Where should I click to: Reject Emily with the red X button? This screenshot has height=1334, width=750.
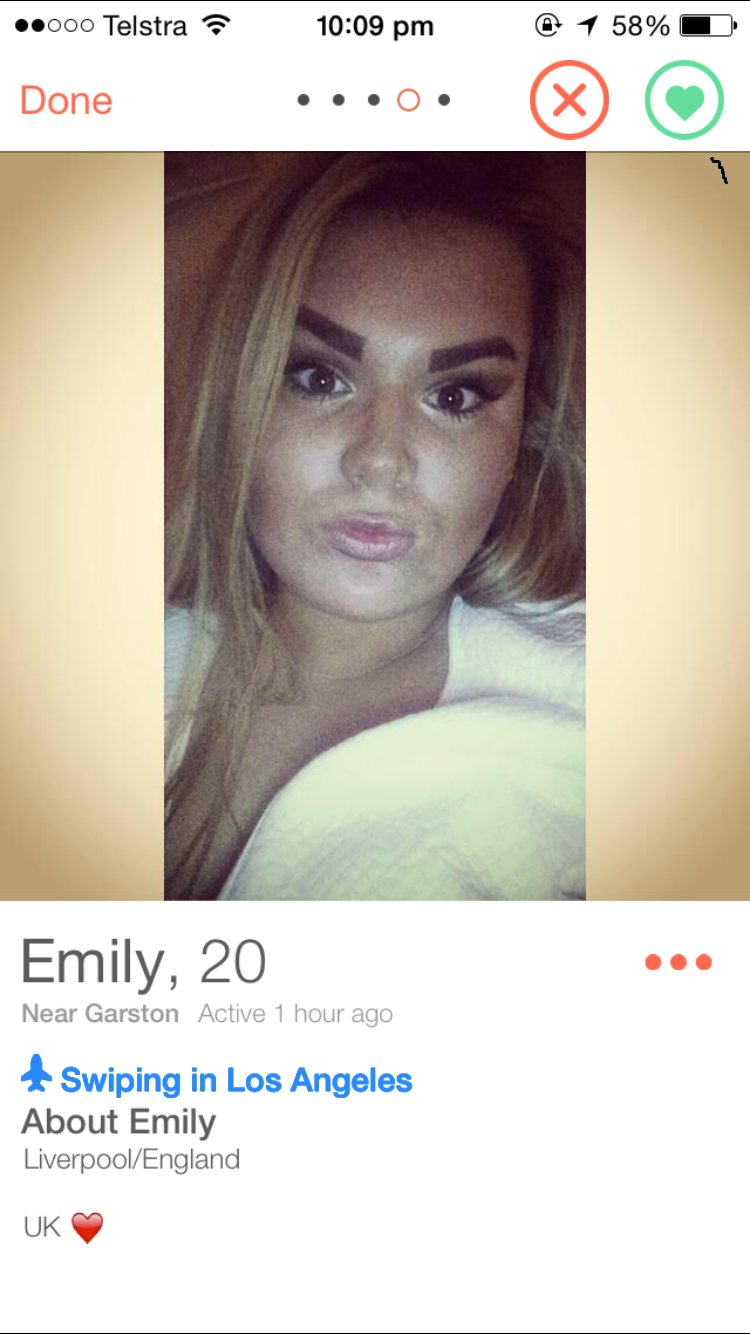click(569, 100)
